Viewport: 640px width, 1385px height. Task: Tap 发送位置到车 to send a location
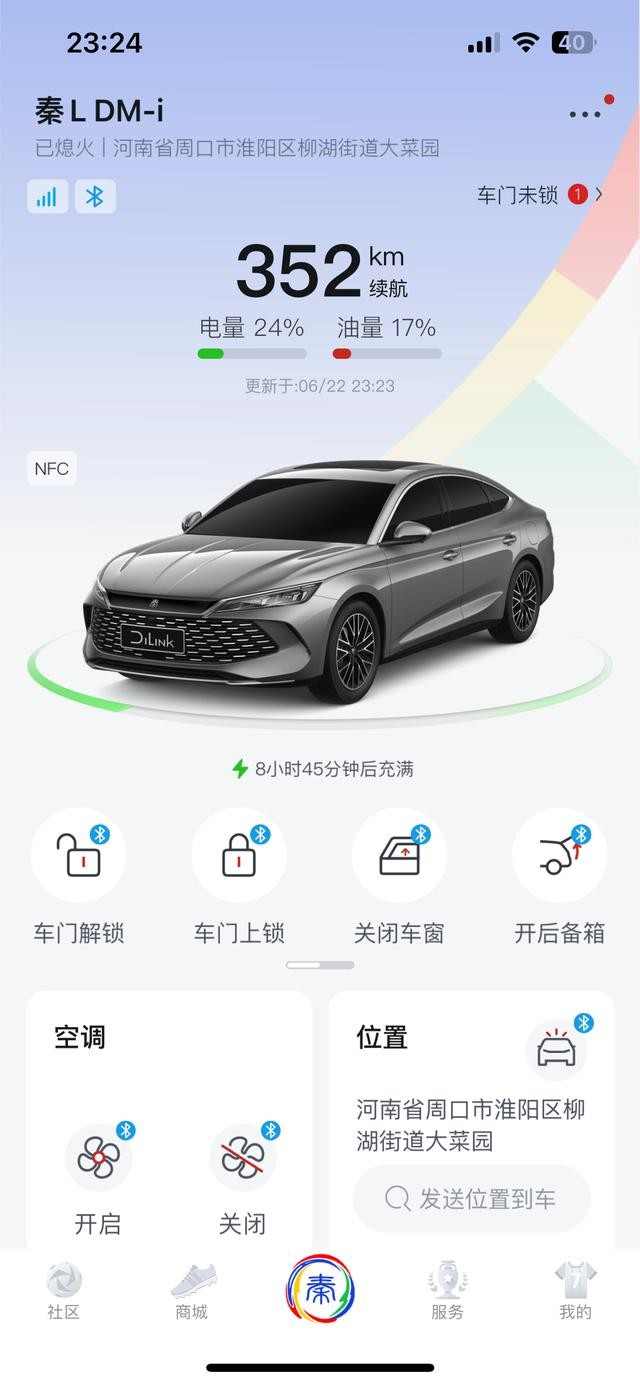(472, 1199)
